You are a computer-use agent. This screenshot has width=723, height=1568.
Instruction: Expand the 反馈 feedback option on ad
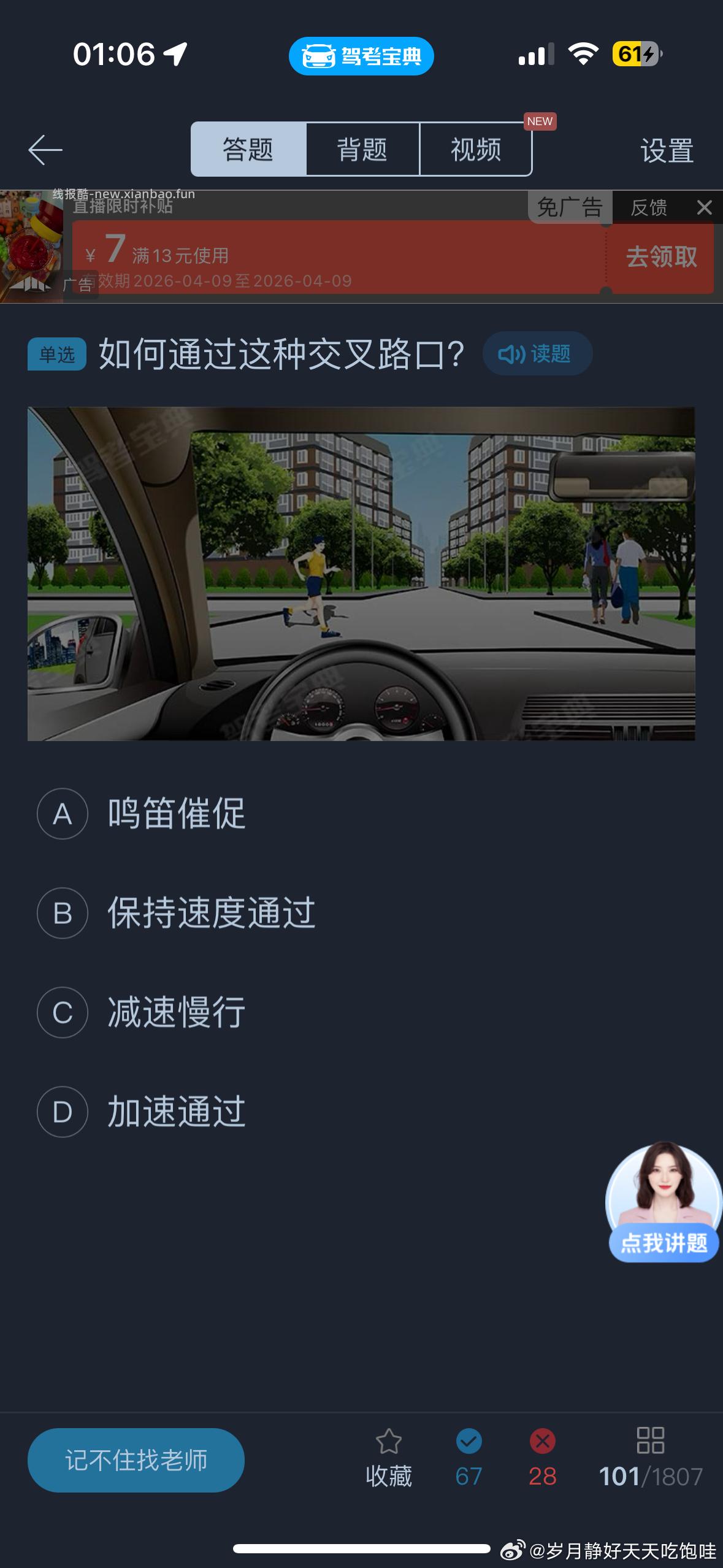(x=650, y=207)
